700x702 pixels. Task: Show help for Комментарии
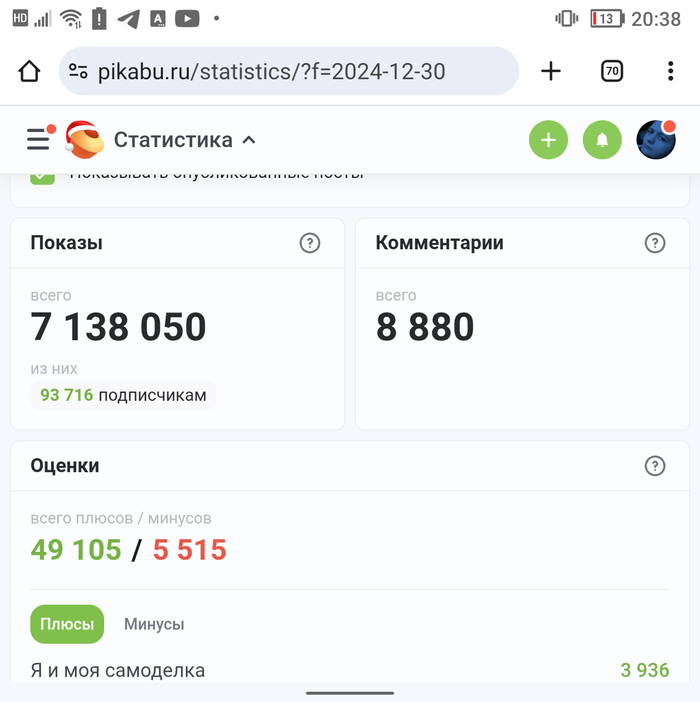coord(655,243)
